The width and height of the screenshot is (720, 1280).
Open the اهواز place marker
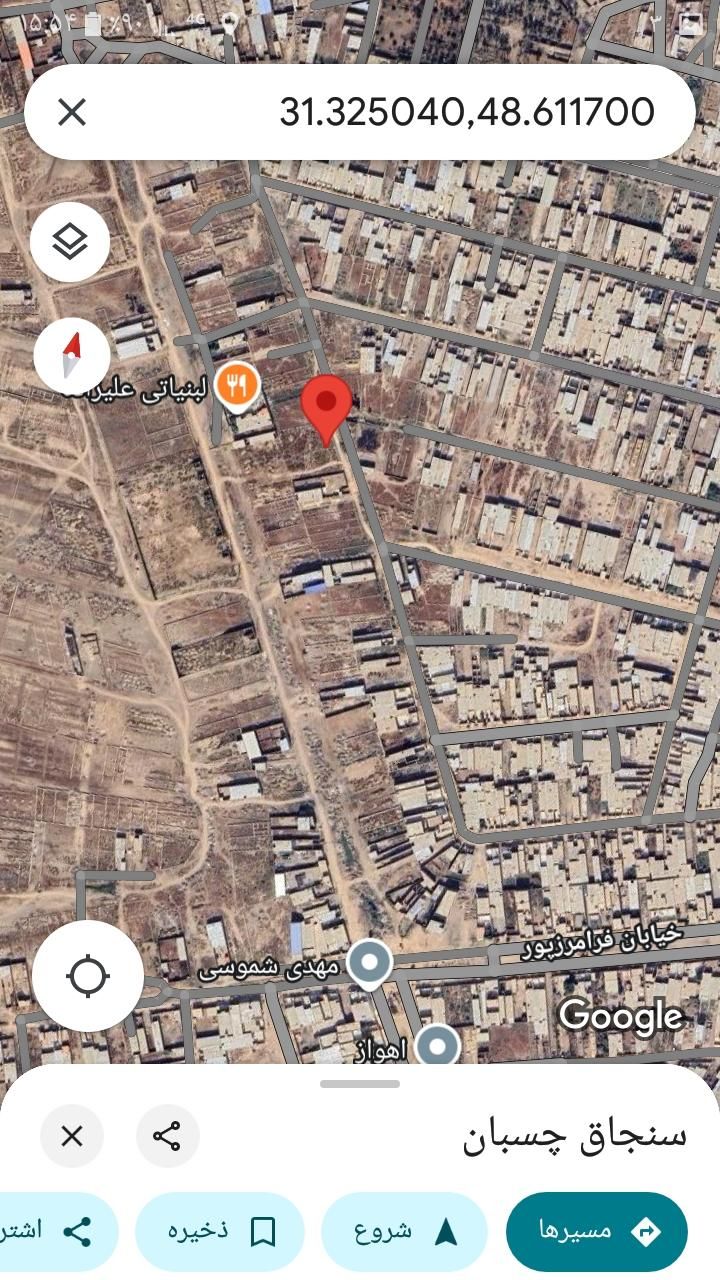pos(436,1047)
